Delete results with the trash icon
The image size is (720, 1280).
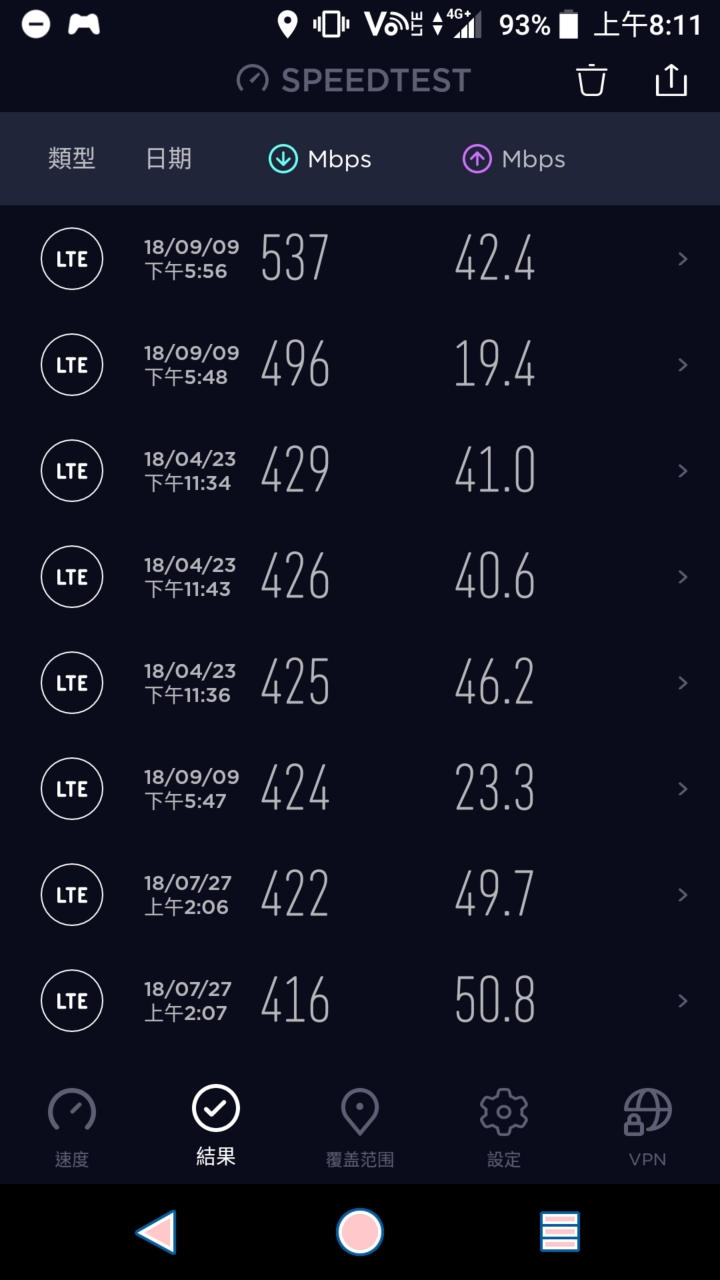pyautogui.click(x=591, y=80)
